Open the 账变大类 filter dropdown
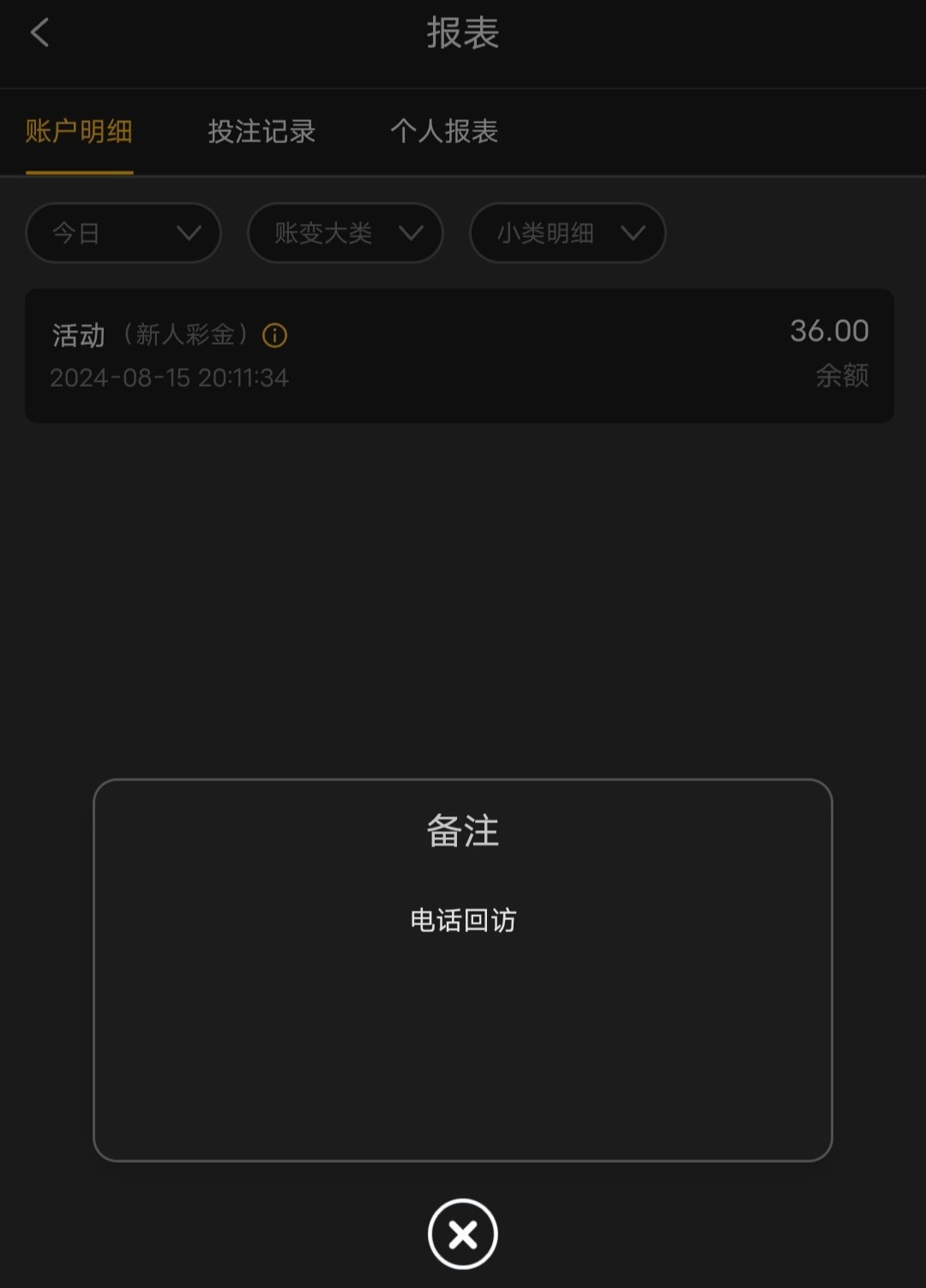Viewport: 926px width, 1288px height. [x=345, y=233]
